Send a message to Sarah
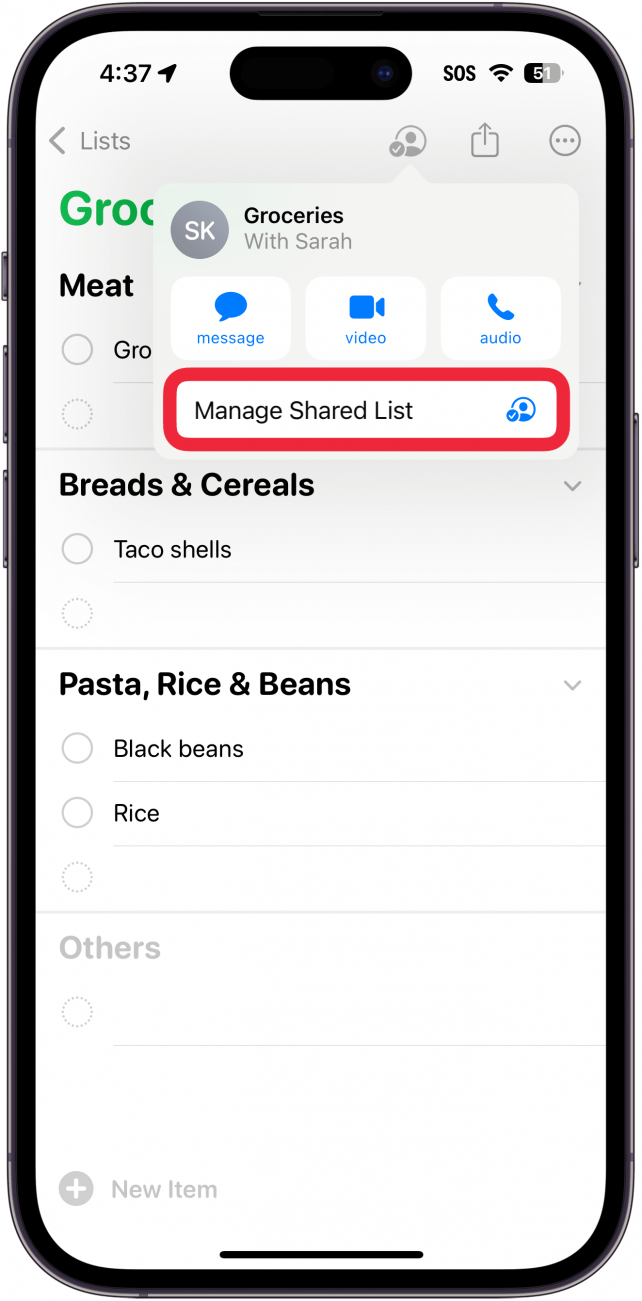The image size is (642, 1301). (x=230, y=318)
